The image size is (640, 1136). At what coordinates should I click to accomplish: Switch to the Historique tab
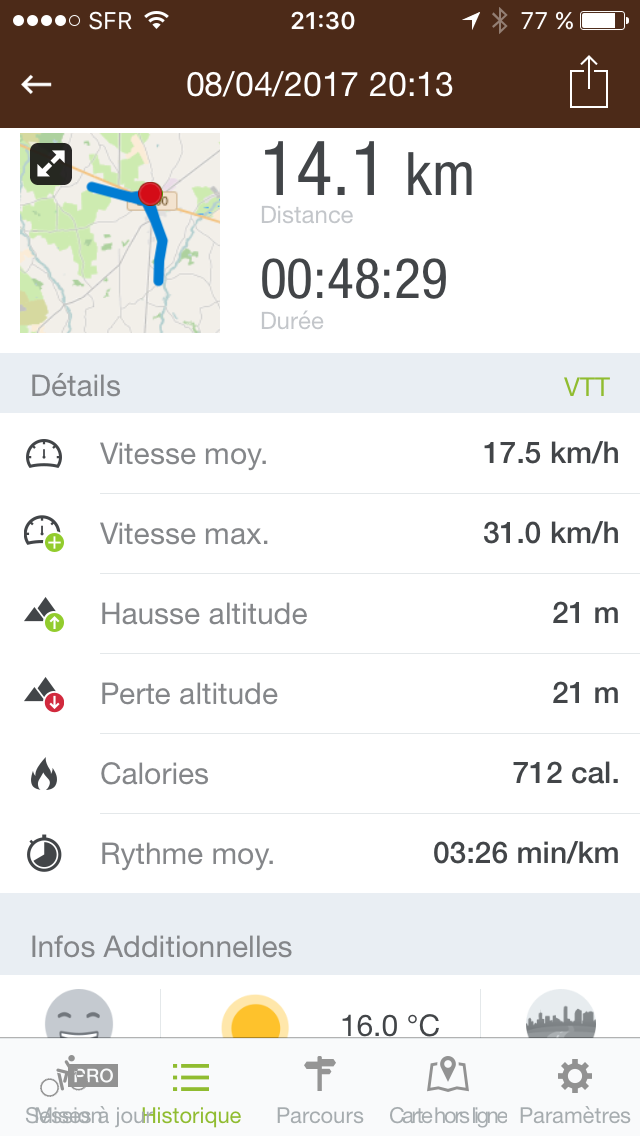[191, 1091]
